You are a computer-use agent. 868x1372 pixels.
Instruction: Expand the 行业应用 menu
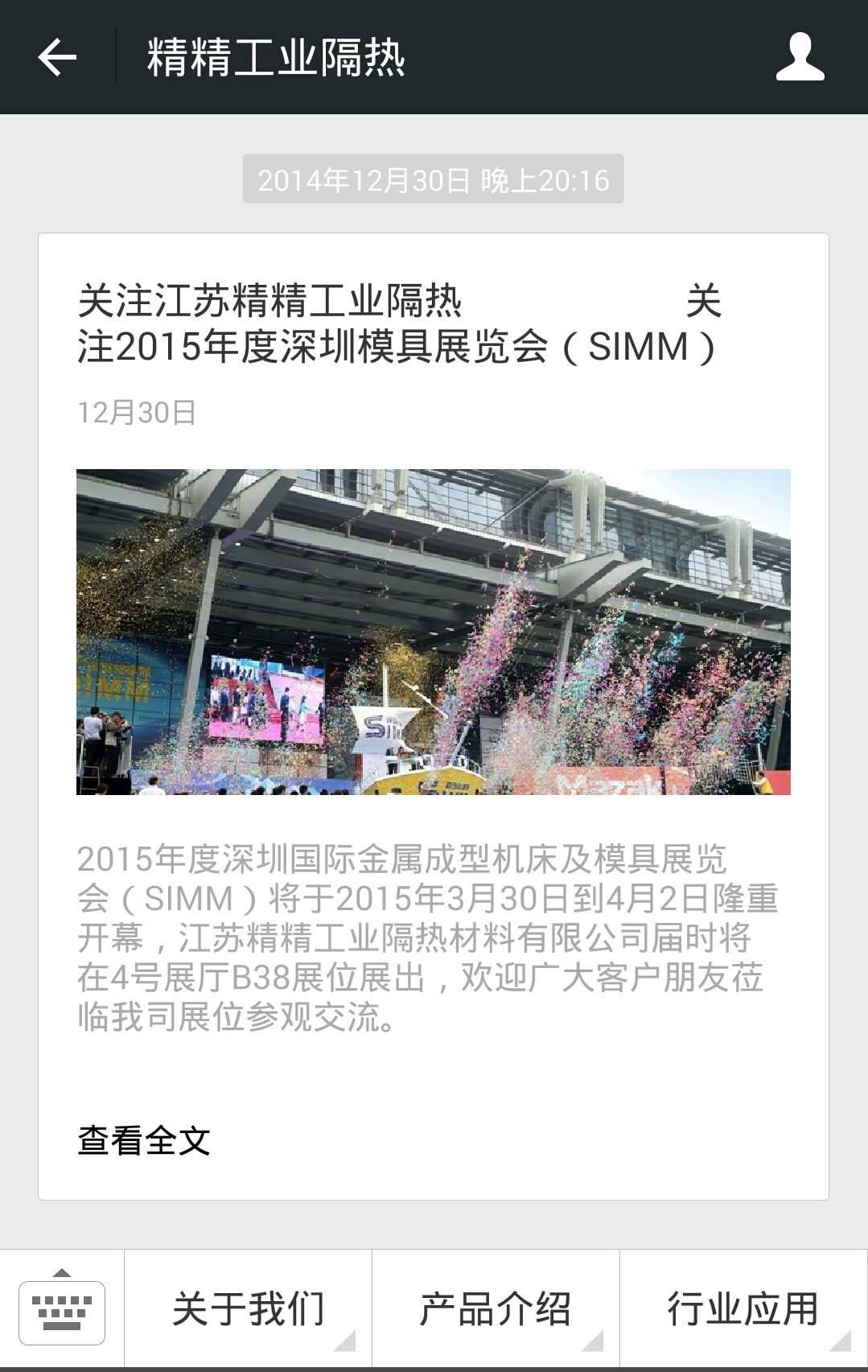pos(743,1309)
